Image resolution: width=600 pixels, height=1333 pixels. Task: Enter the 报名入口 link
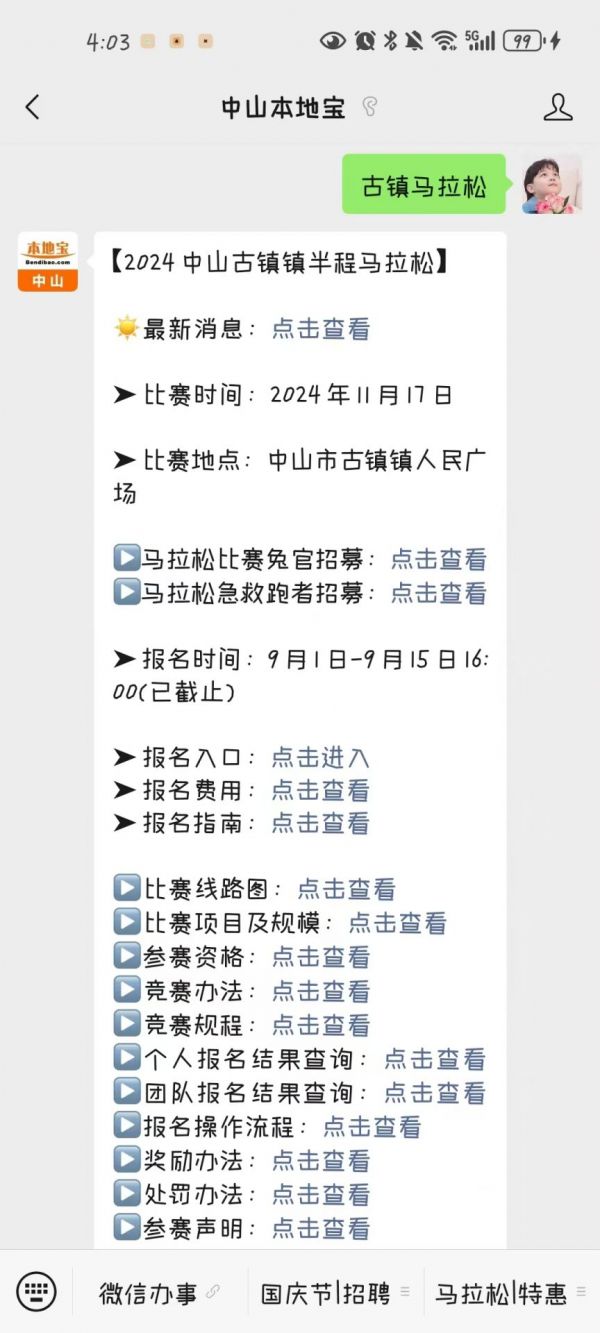[321, 757]
